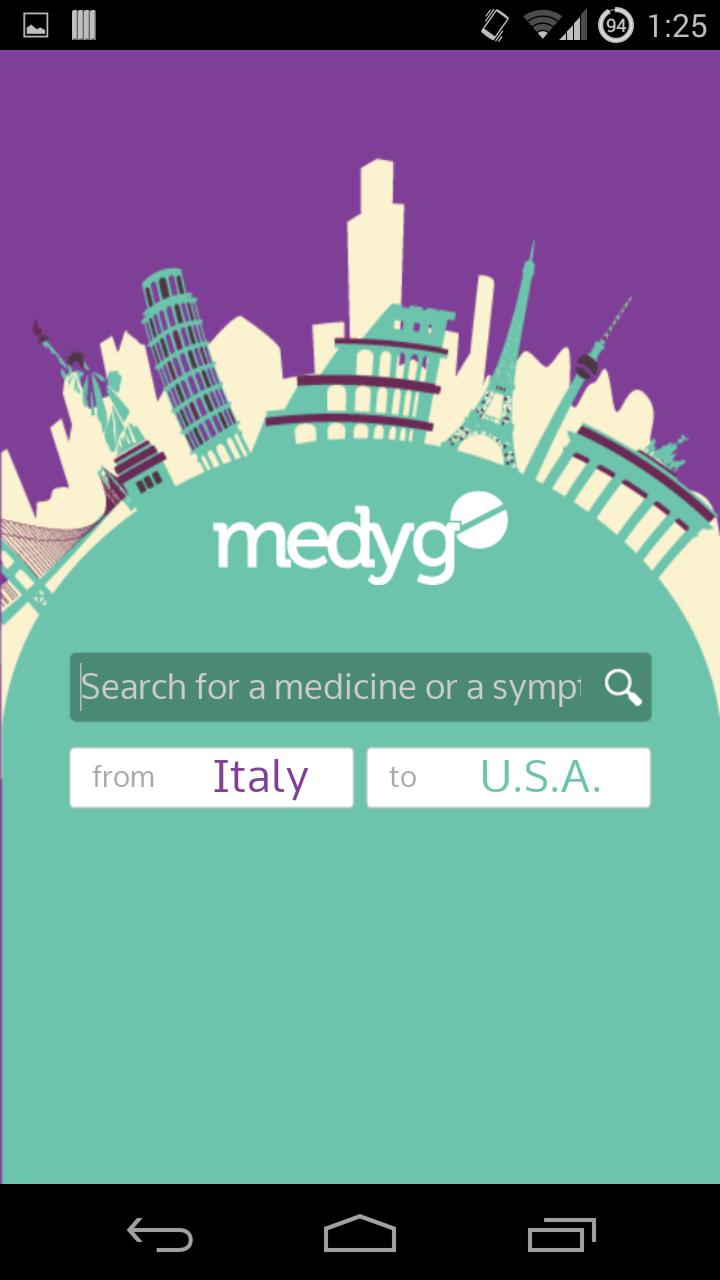720x1280 pixels.
Task: Tap the second notification icon in status bar
Action: click(84, 24)
